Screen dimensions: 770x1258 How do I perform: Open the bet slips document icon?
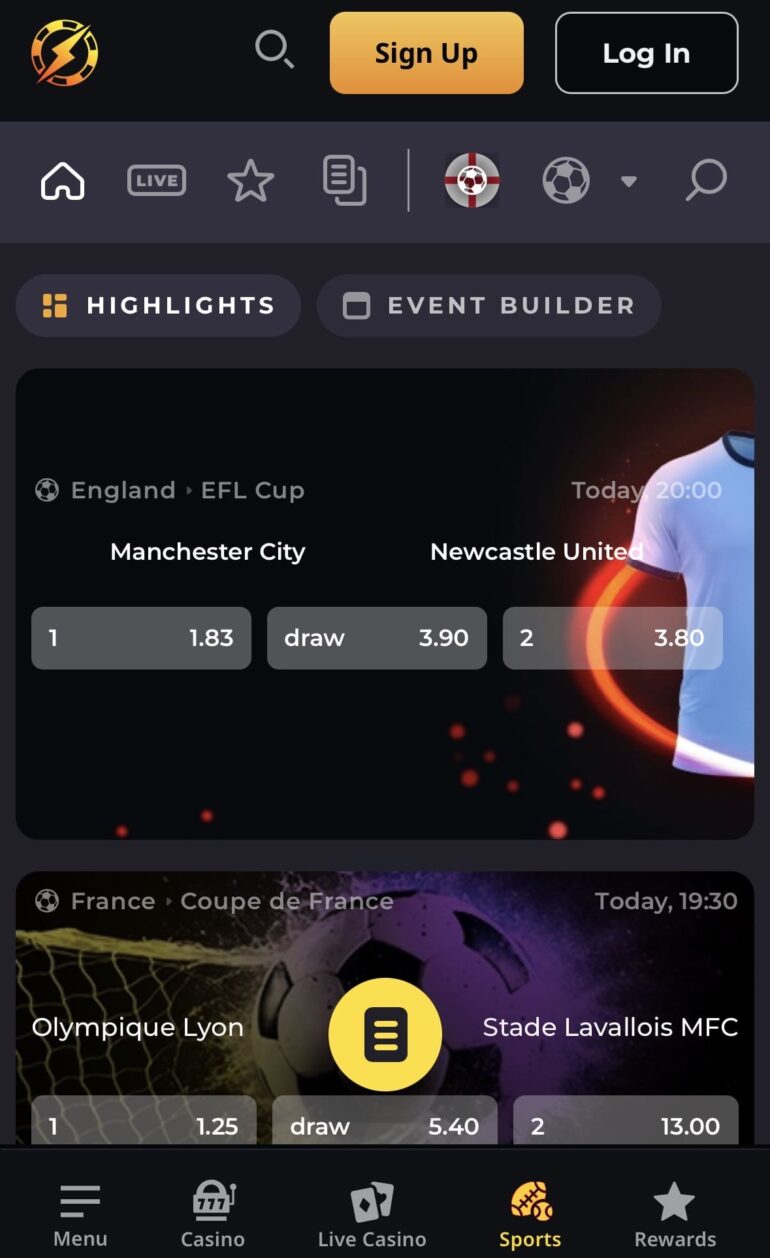(x=344, y=181)
